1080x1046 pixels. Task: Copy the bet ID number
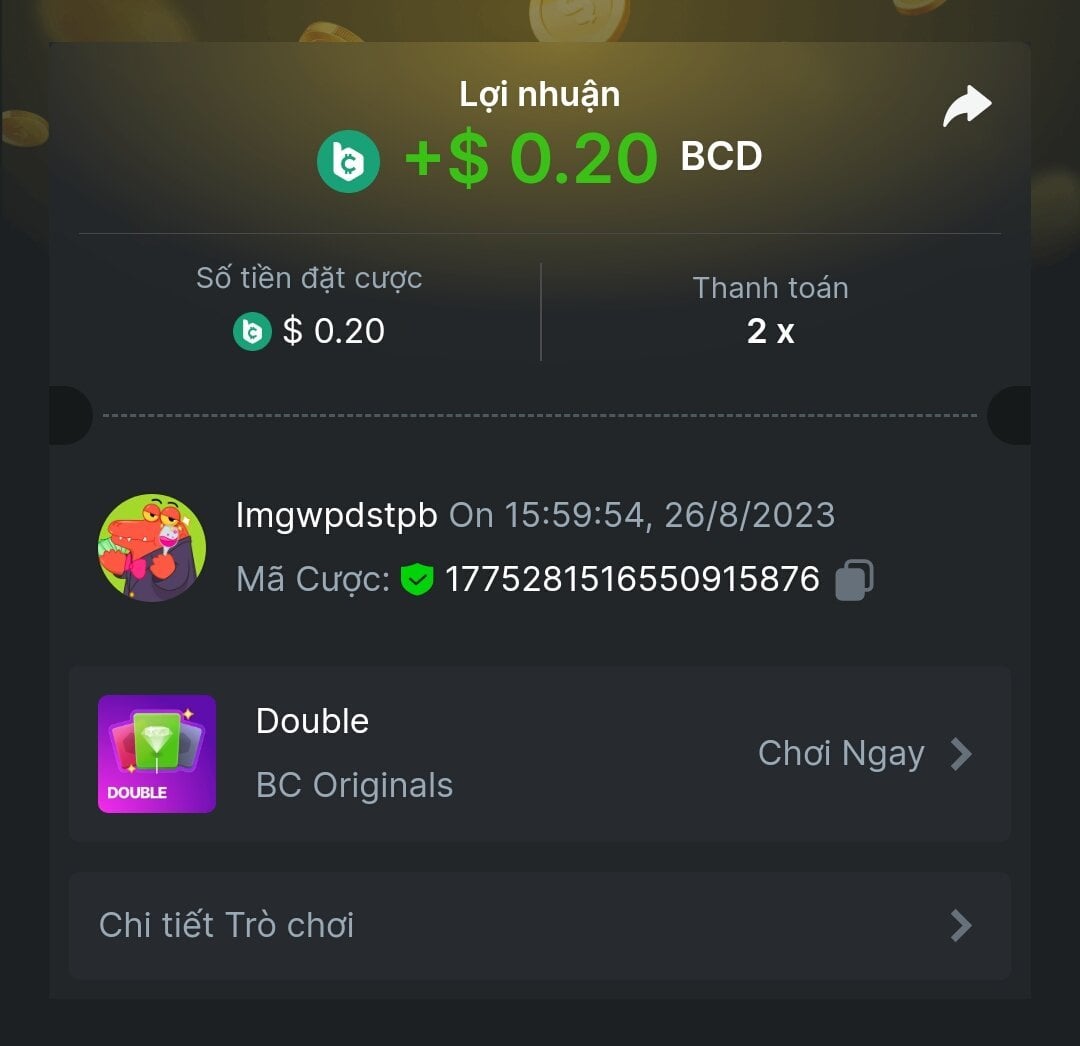854,579
